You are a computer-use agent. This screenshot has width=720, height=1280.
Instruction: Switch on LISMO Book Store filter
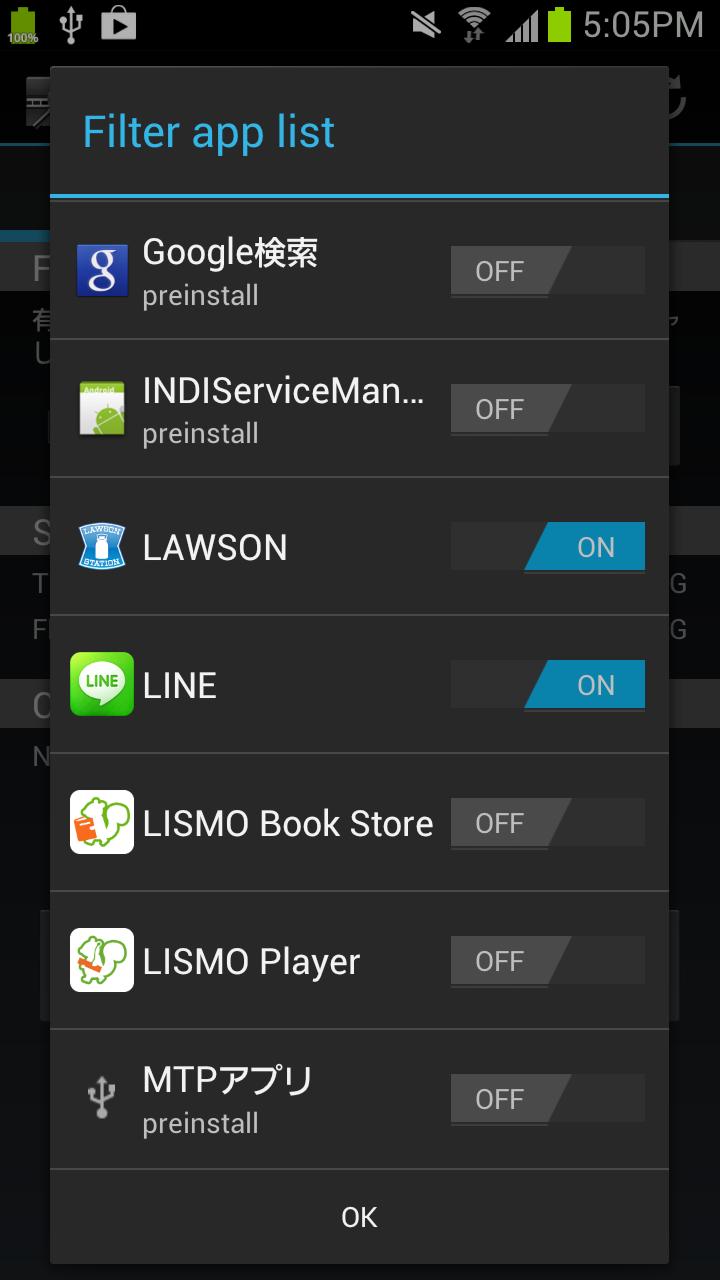point(547,823)
